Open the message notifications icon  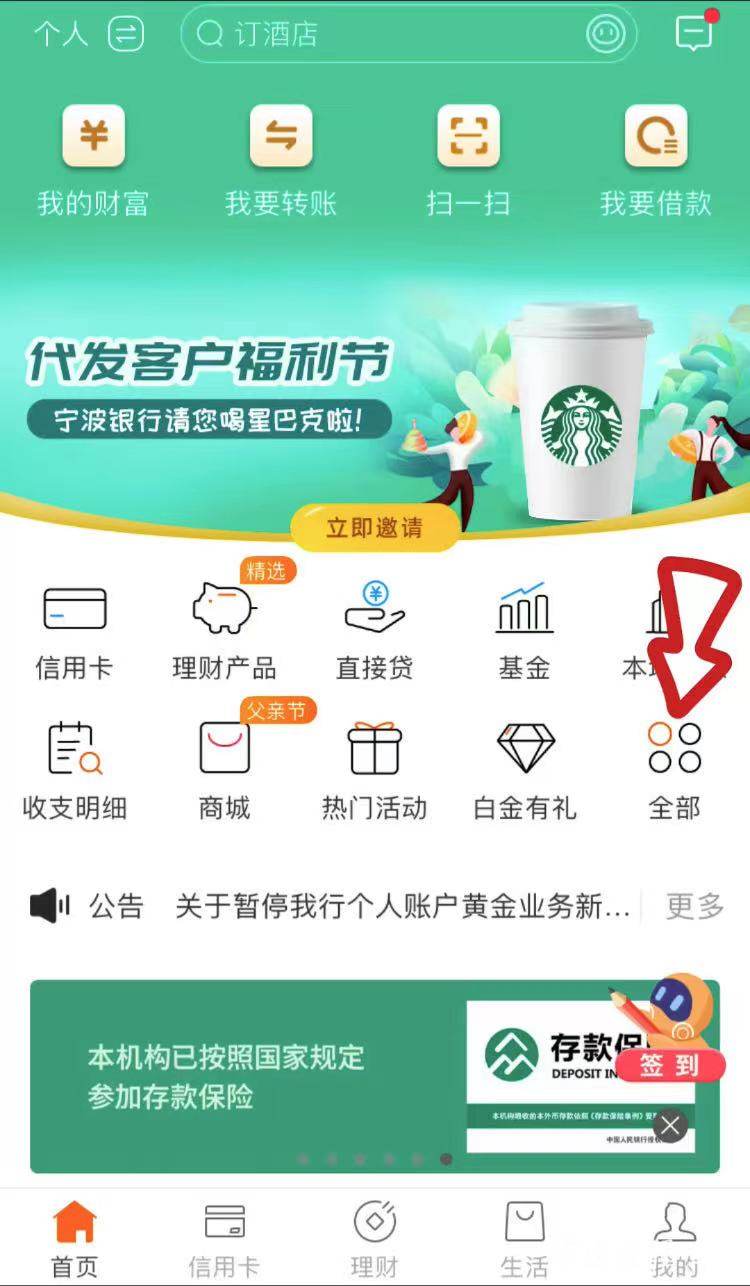tap(694, 34)
